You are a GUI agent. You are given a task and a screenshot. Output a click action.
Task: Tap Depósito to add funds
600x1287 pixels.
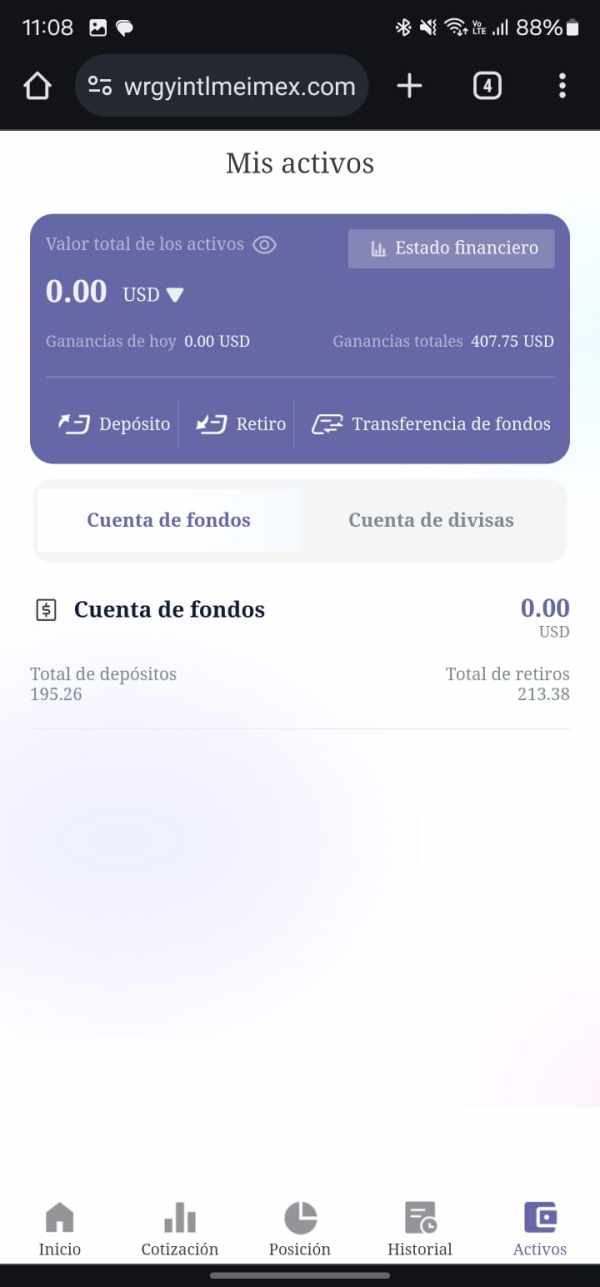click(114, 424)
